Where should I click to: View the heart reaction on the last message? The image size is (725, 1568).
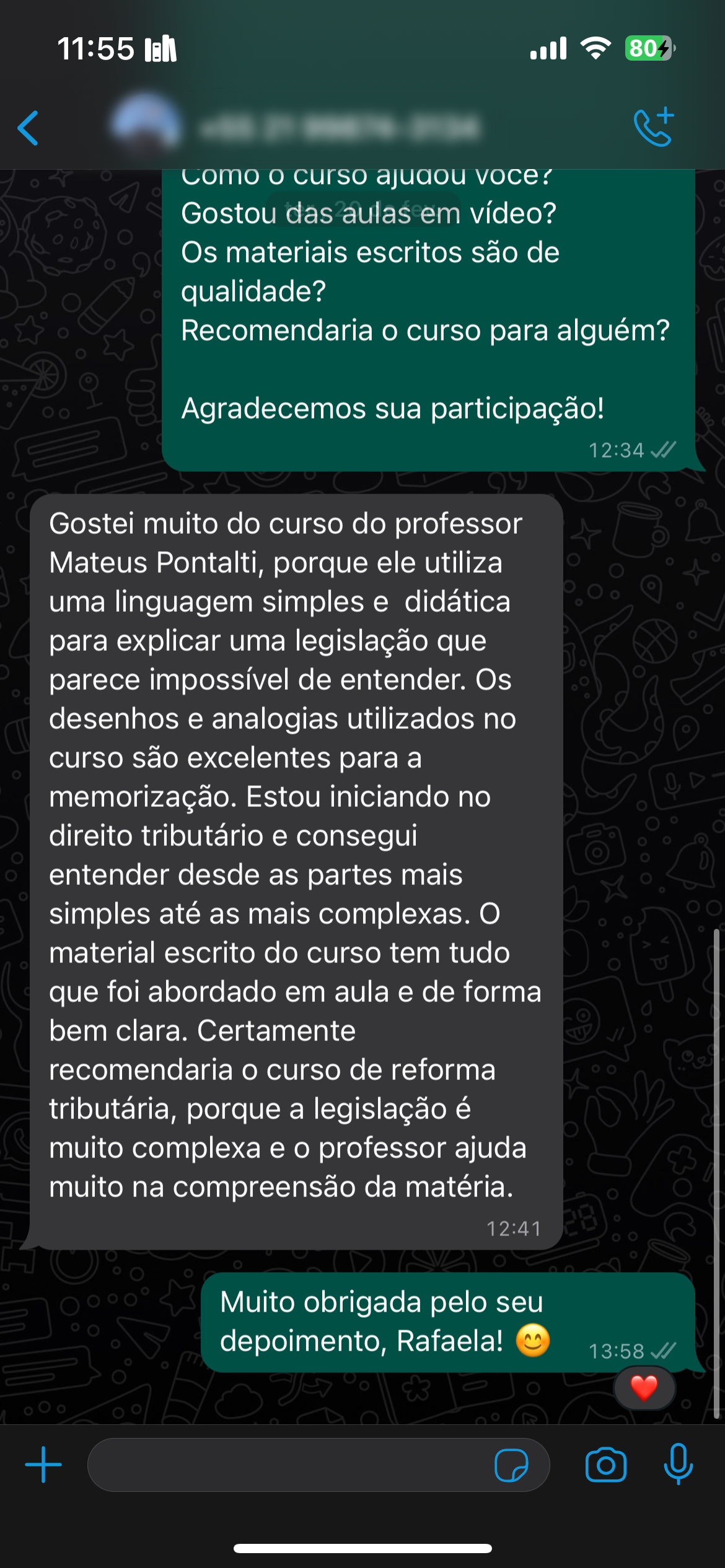644,1388
